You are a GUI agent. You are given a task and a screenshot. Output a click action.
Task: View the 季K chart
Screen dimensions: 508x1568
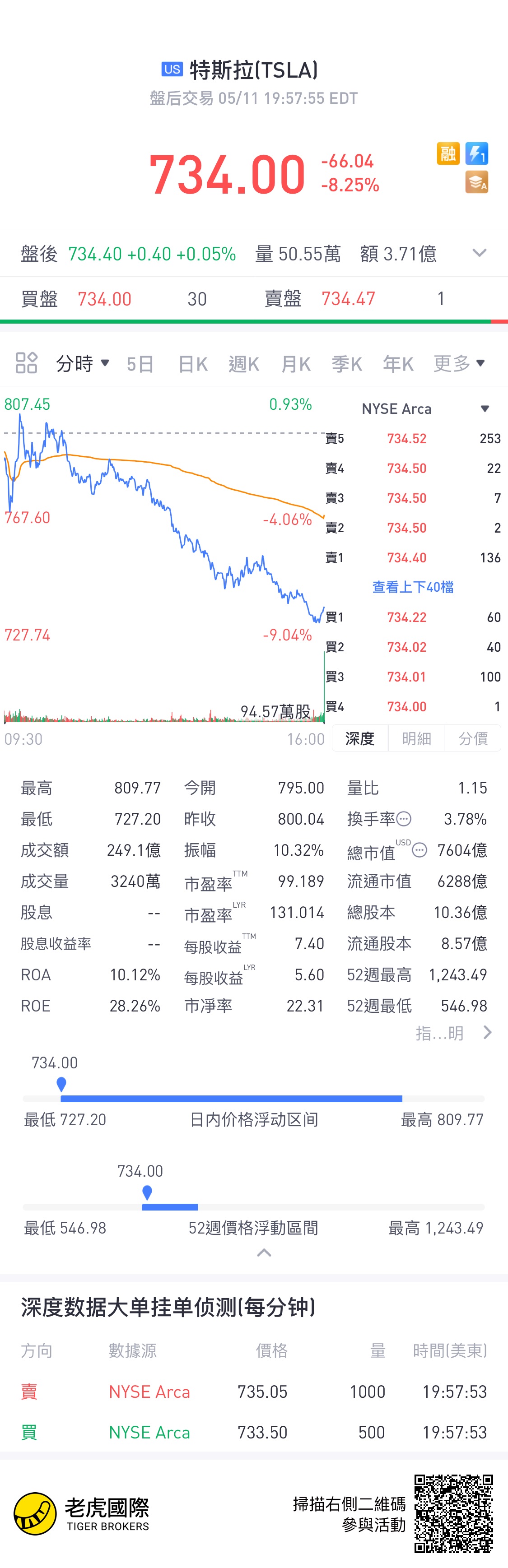coord(347,364)
